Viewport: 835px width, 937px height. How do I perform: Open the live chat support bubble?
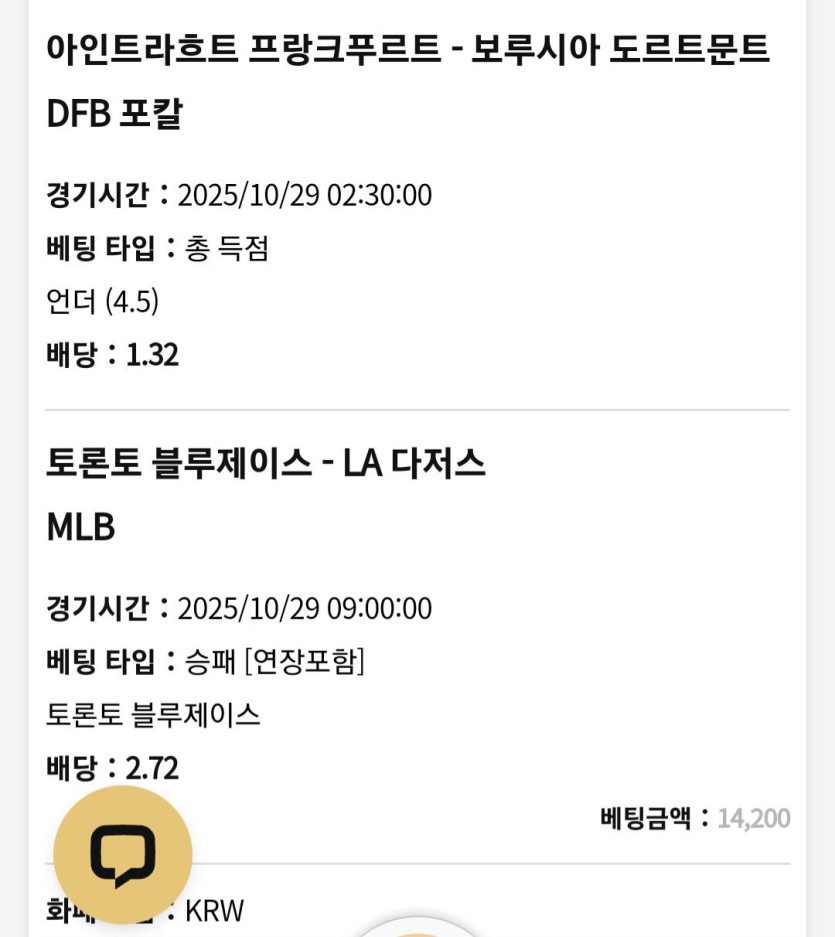(122, 855)
